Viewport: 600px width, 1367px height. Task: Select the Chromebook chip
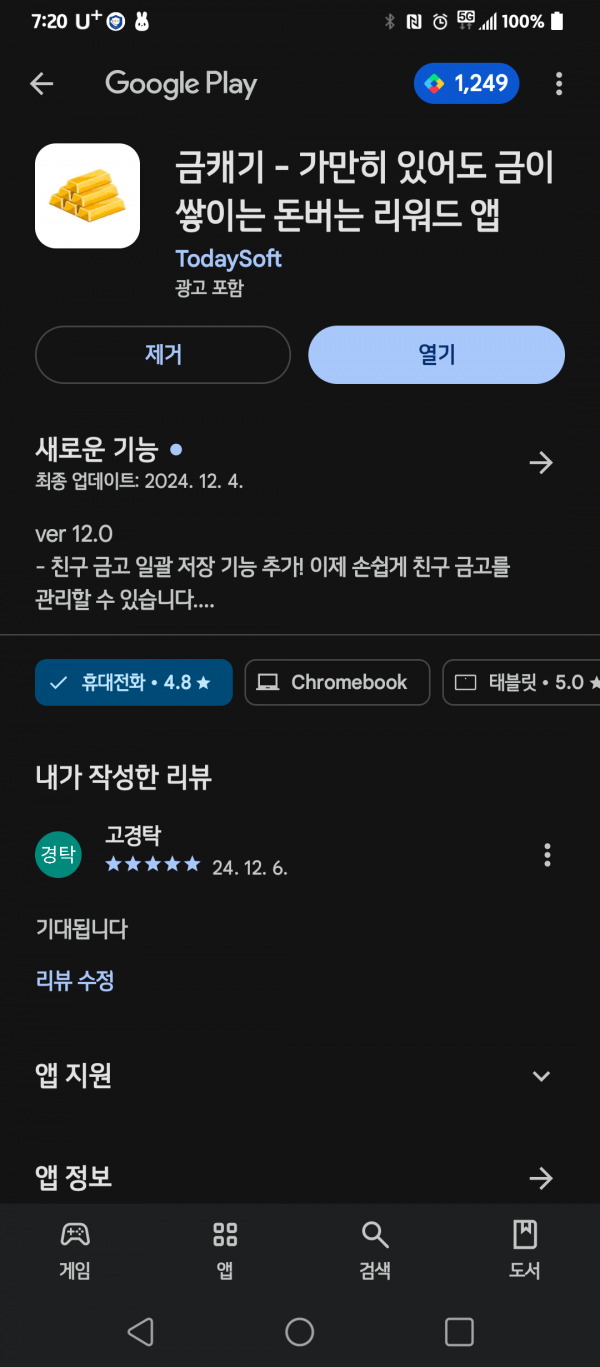(x=337, y=683)
